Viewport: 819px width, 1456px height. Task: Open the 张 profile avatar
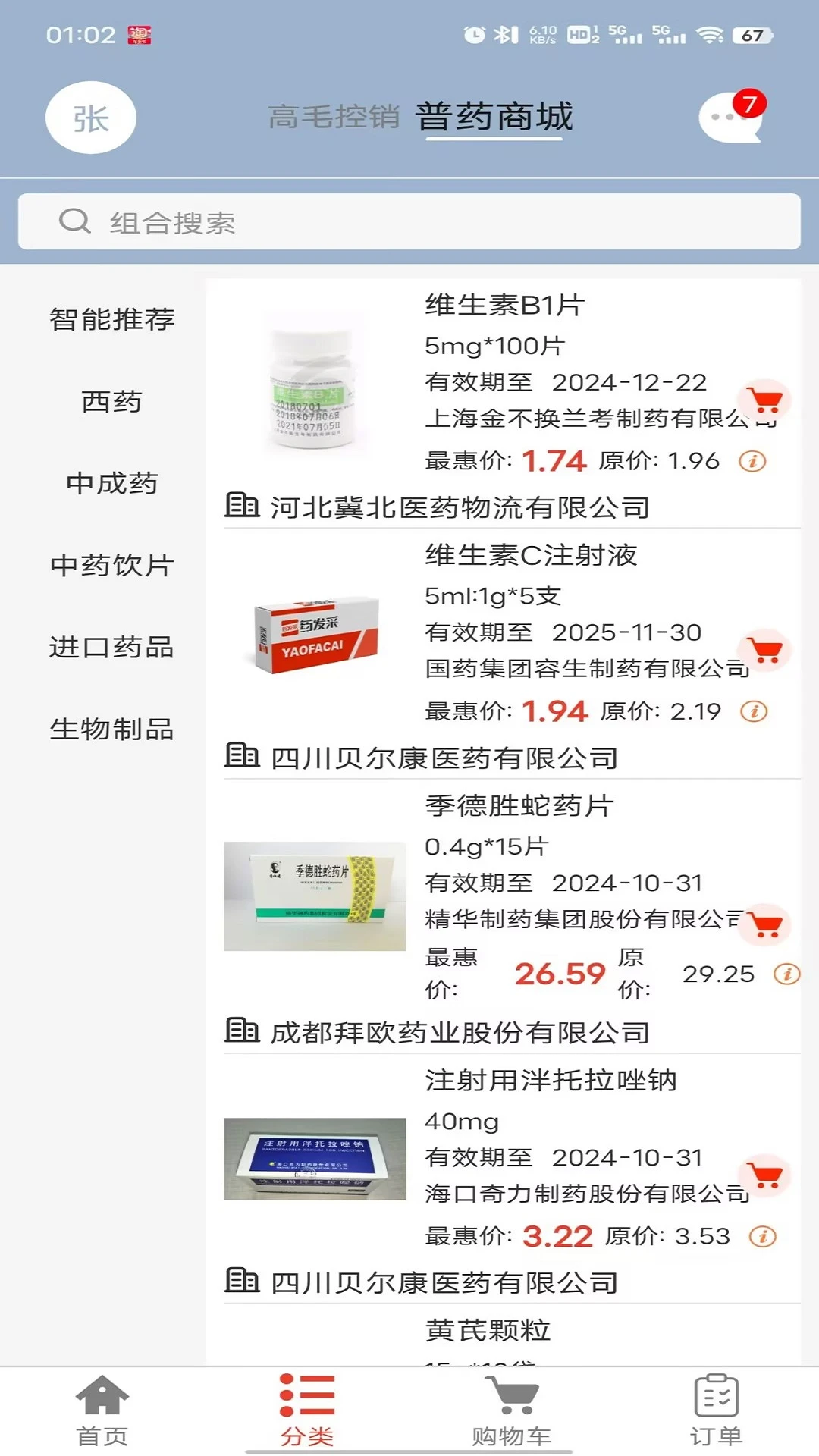tap(91, 118)
